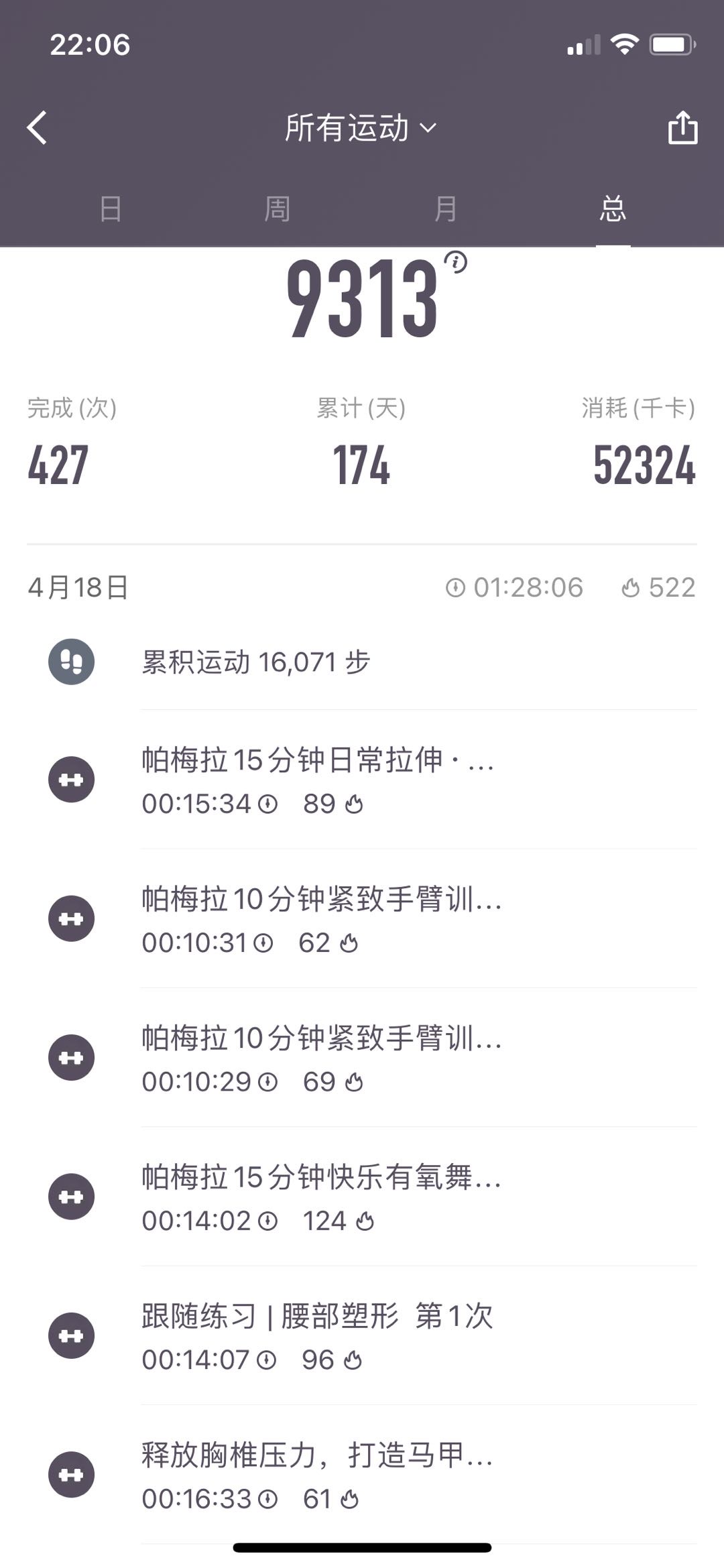Image resolution: width=724 pixels, height=1568 pixels.
Task: Switch to the 日 tab
Action: (111, 209)
